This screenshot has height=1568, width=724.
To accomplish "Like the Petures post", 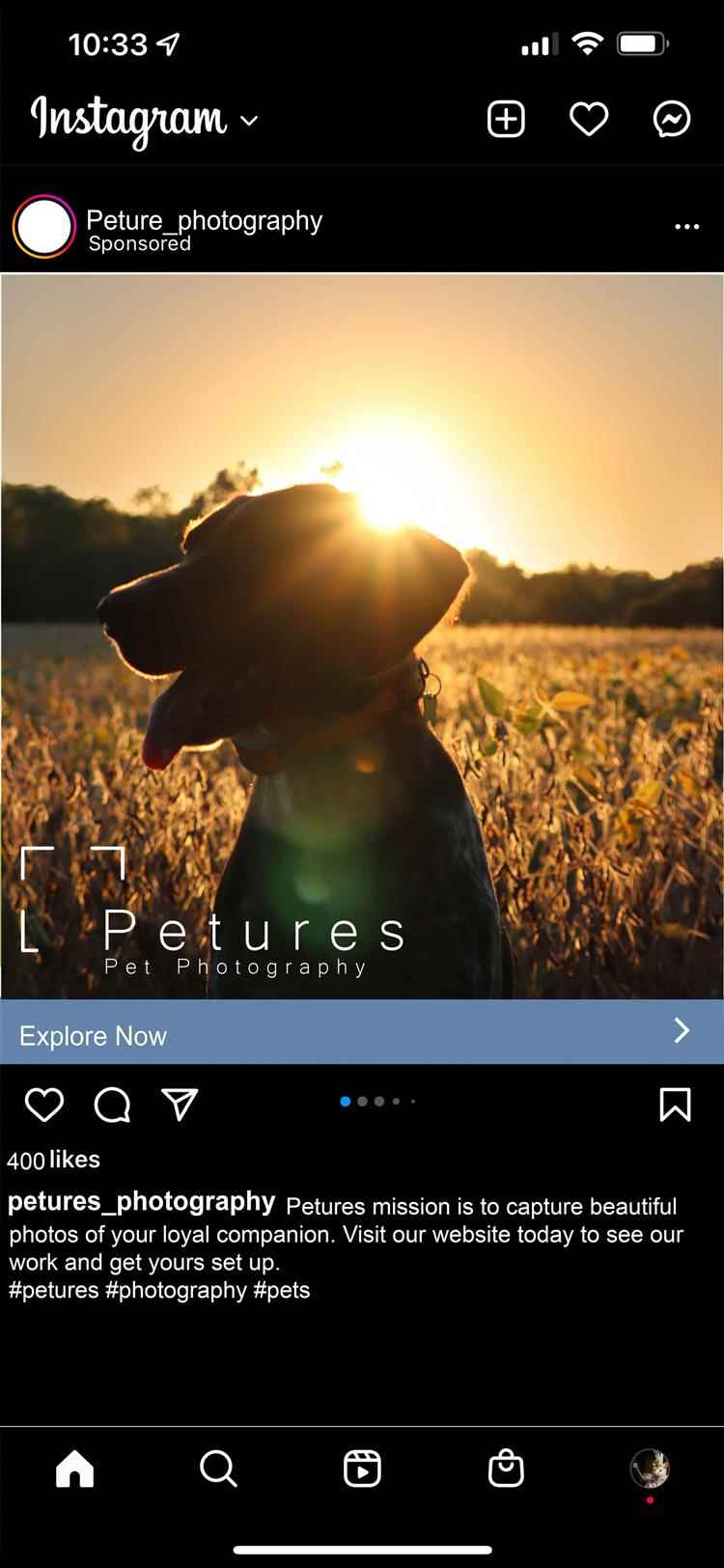I will (x=43, y=1105).
